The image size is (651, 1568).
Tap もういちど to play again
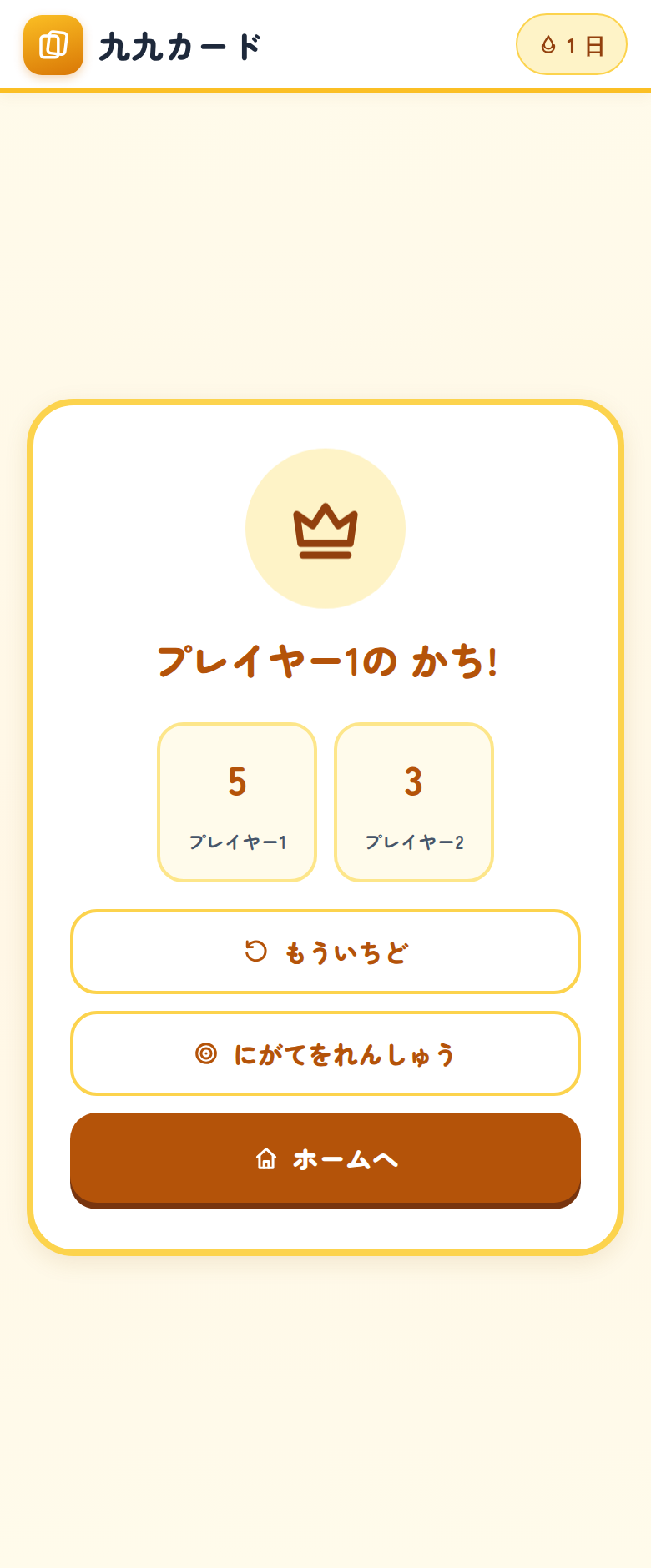(325, 952)
